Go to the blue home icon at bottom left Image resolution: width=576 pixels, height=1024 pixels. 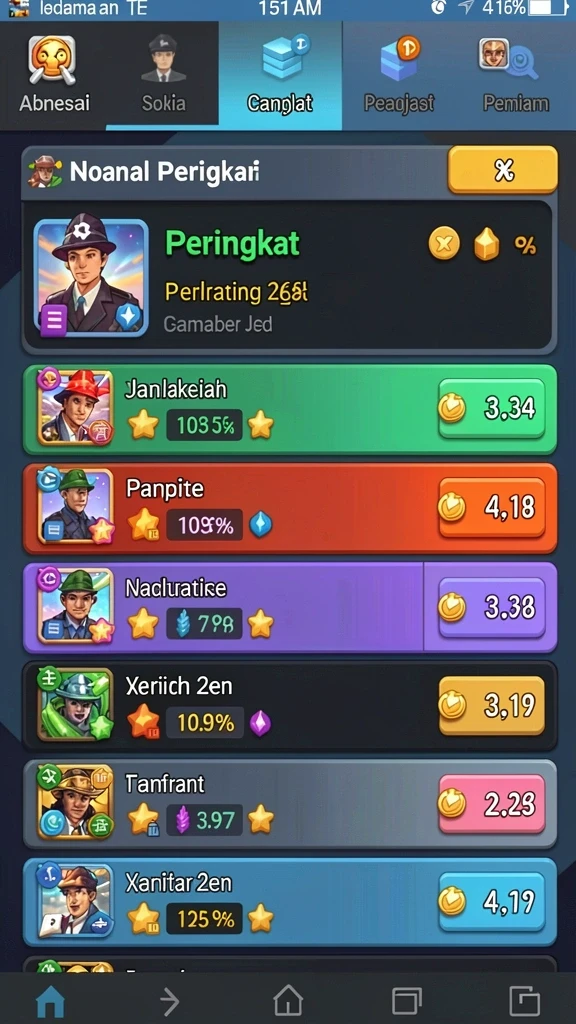pos(51,1000)
